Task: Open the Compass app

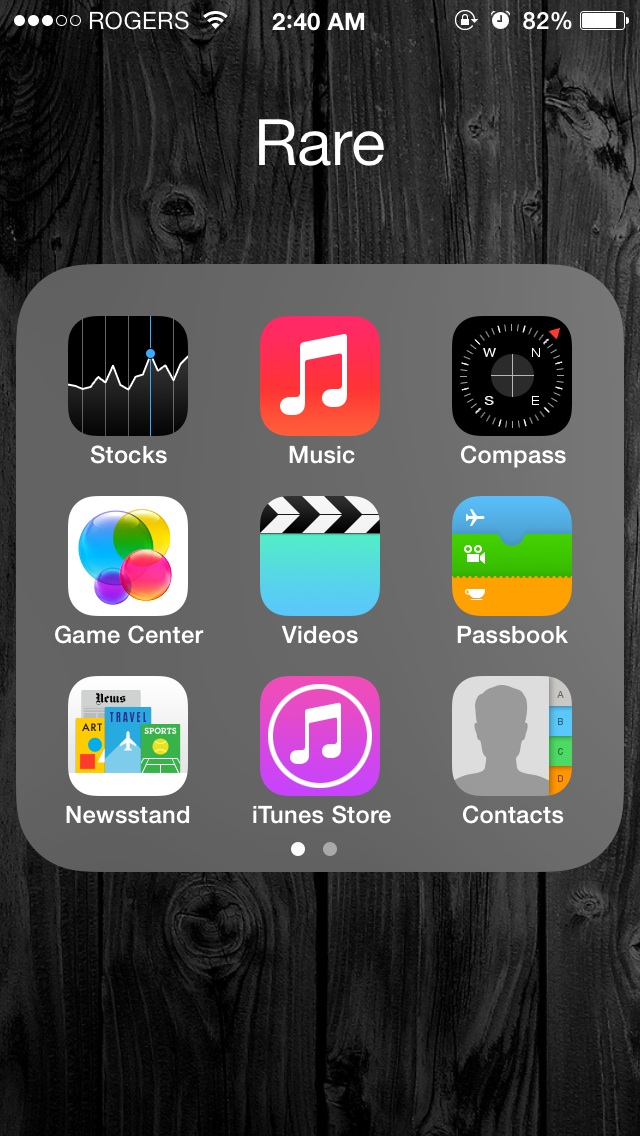Action: click(512, 376)
